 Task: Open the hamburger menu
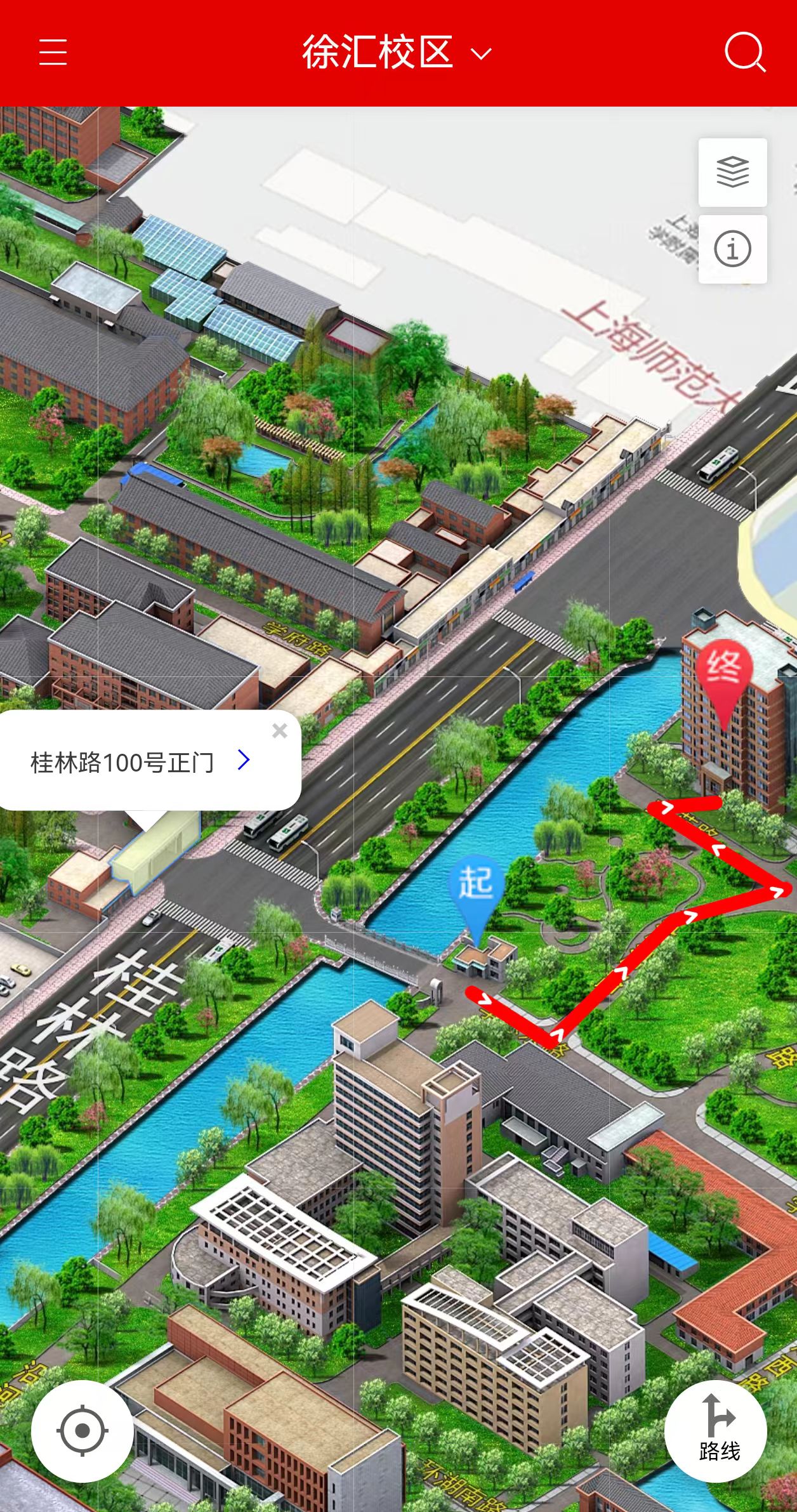pos(53,52)
